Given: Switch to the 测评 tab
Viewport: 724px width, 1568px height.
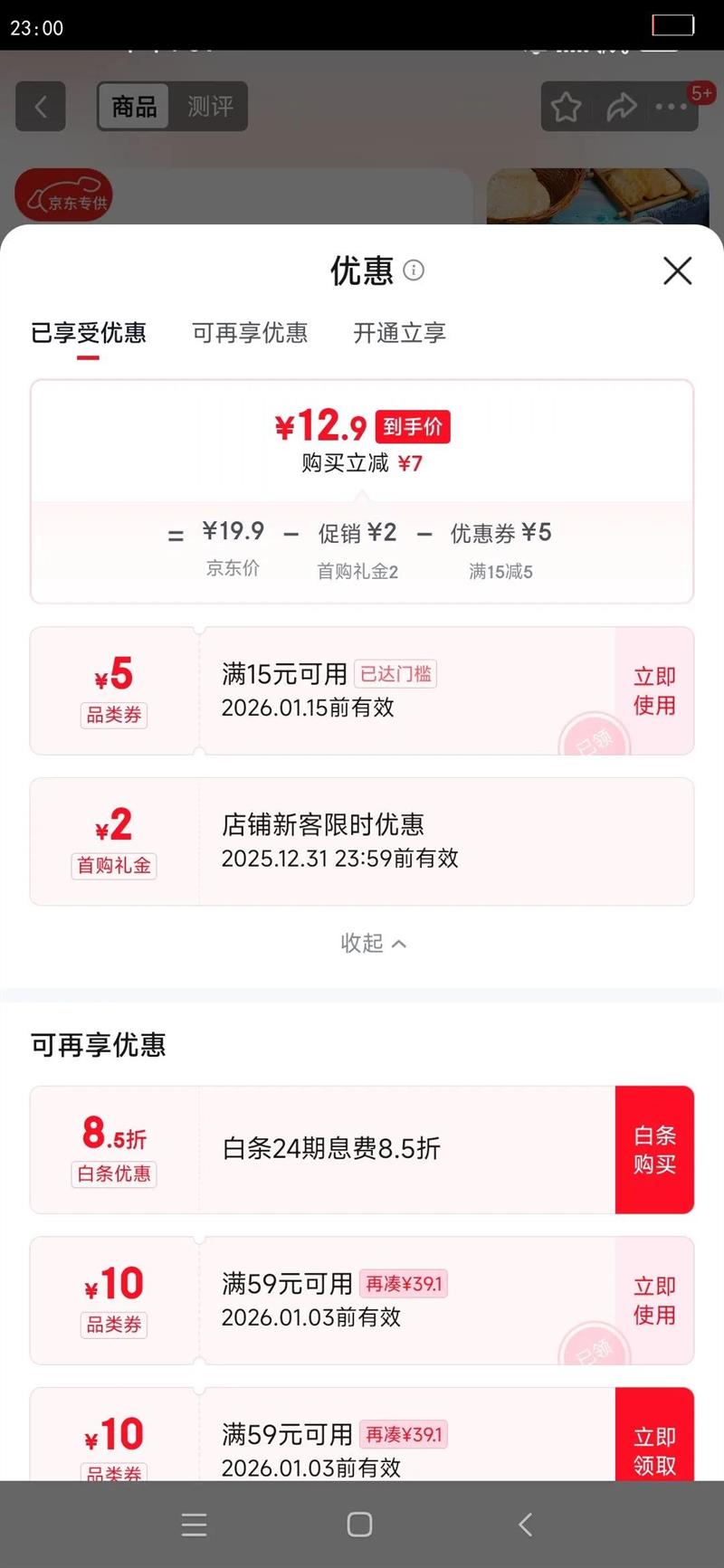Looking at the screenshot, I should (x=210, y=106).
